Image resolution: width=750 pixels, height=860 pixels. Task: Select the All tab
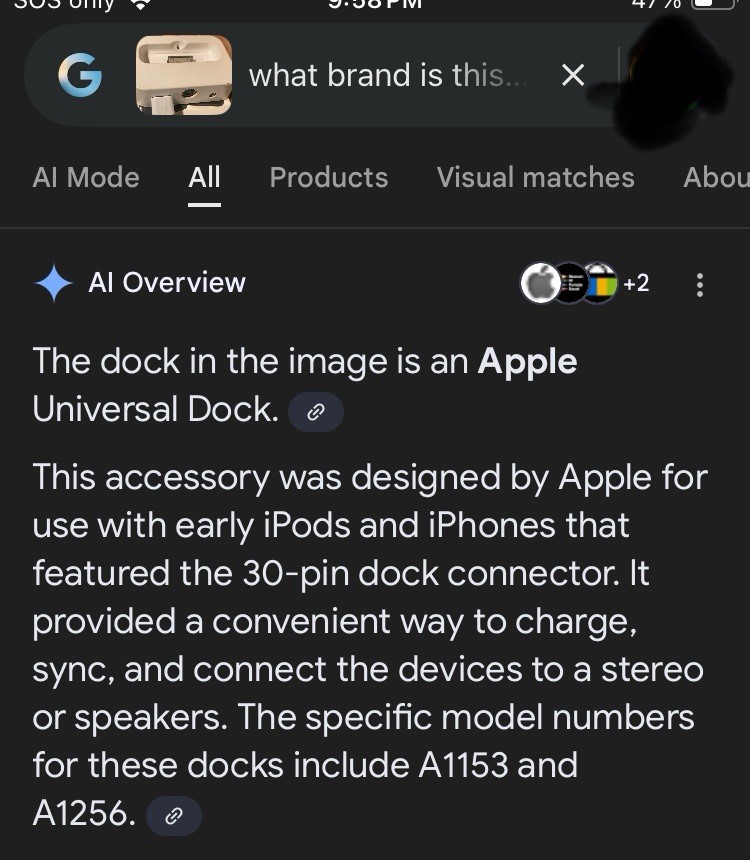pyautogui.click(x=204, y=177)
